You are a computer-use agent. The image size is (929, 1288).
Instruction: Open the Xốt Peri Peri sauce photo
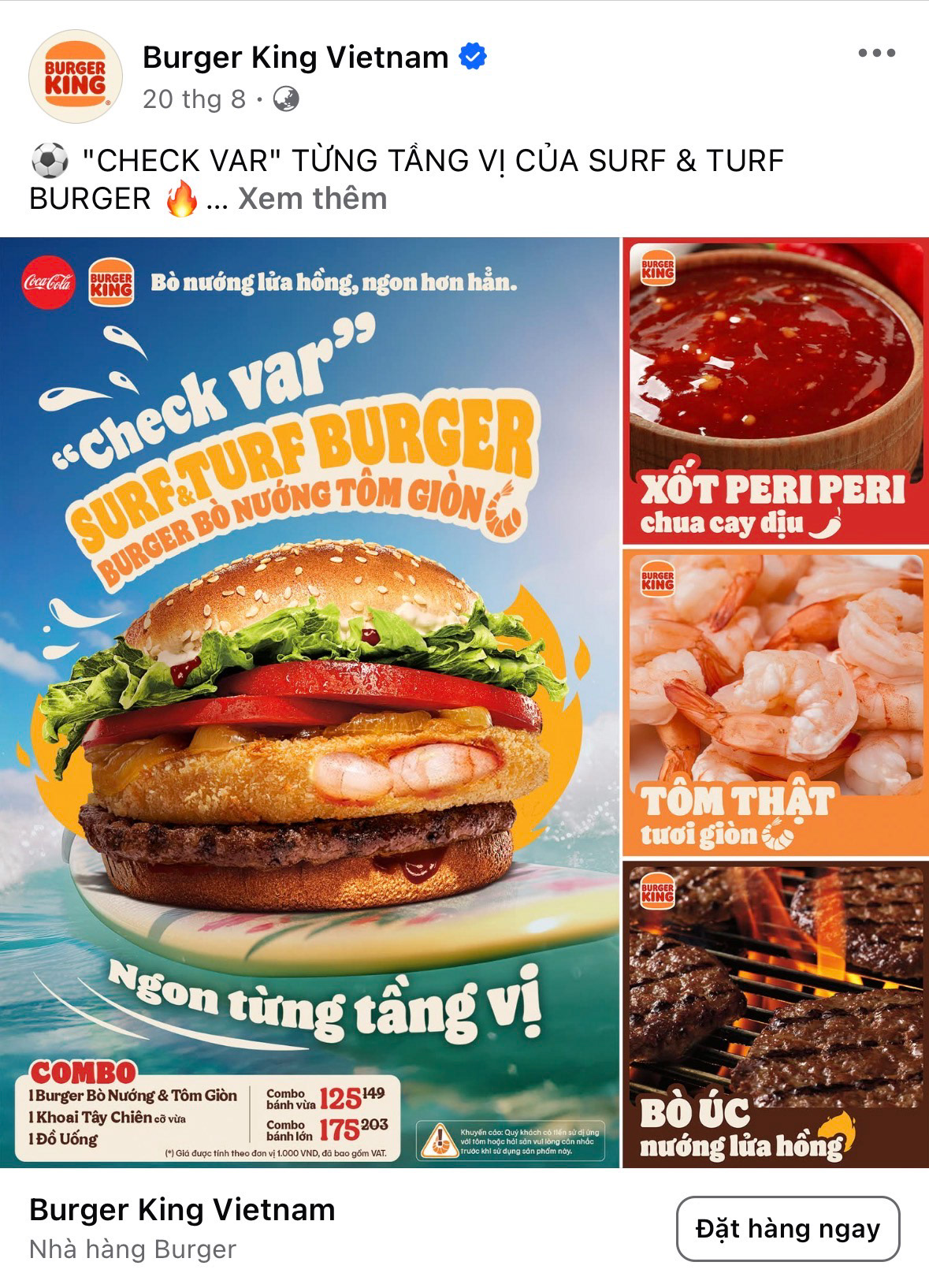pos(775,390)
